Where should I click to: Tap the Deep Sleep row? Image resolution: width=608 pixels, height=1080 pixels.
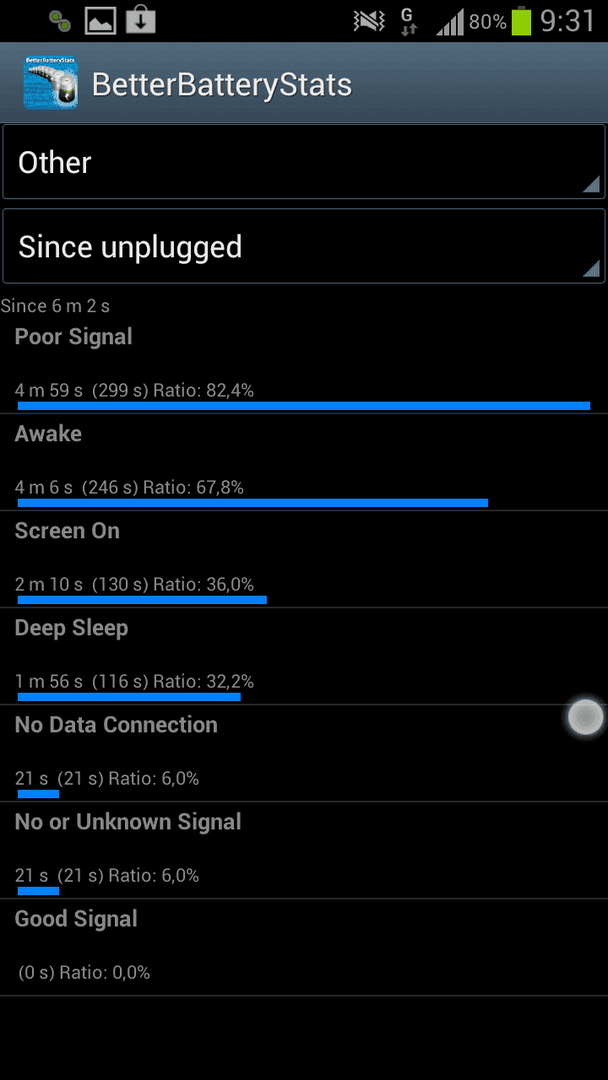tap(304, 656)
